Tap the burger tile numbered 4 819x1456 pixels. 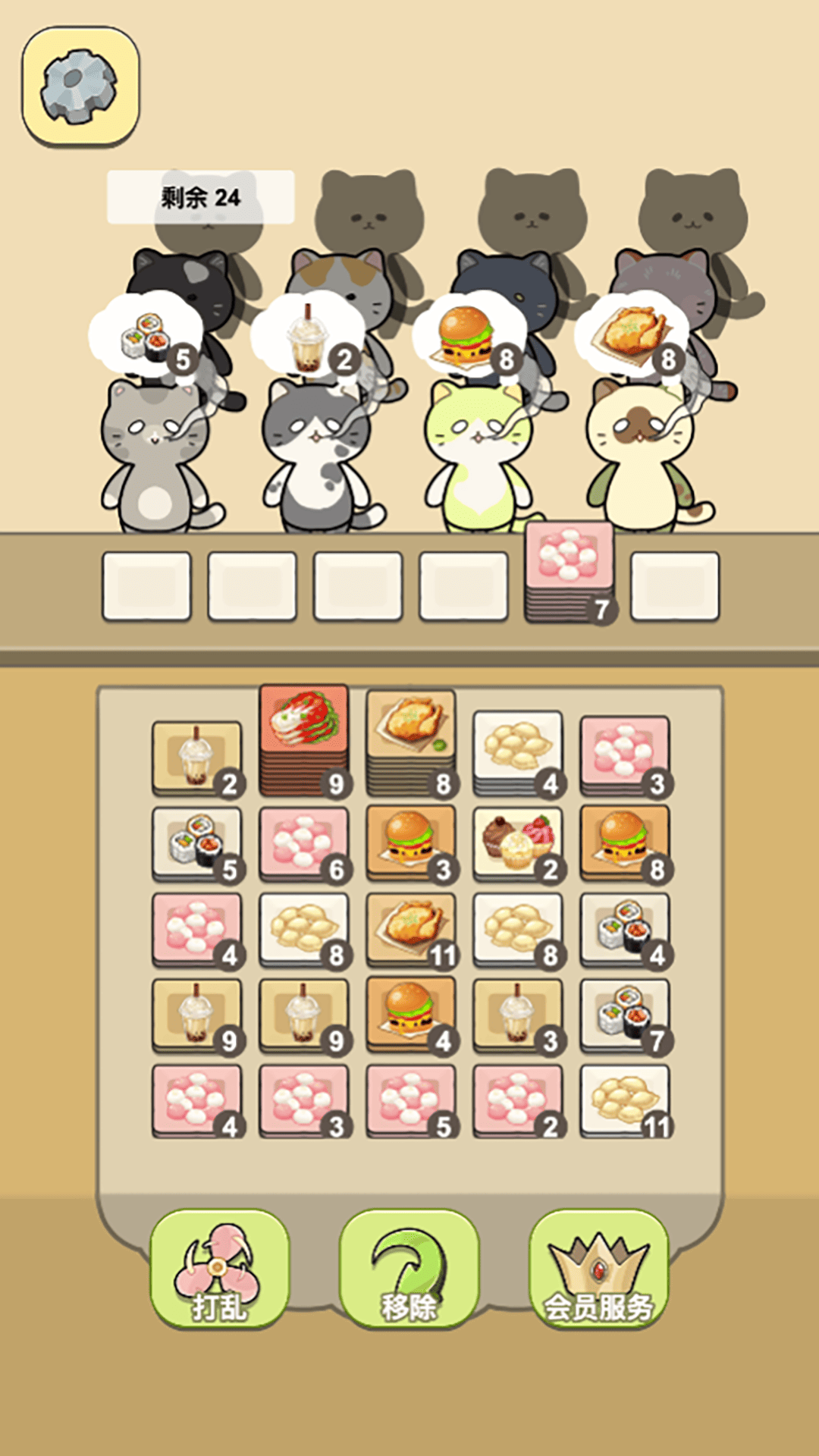coord(410,1012)
